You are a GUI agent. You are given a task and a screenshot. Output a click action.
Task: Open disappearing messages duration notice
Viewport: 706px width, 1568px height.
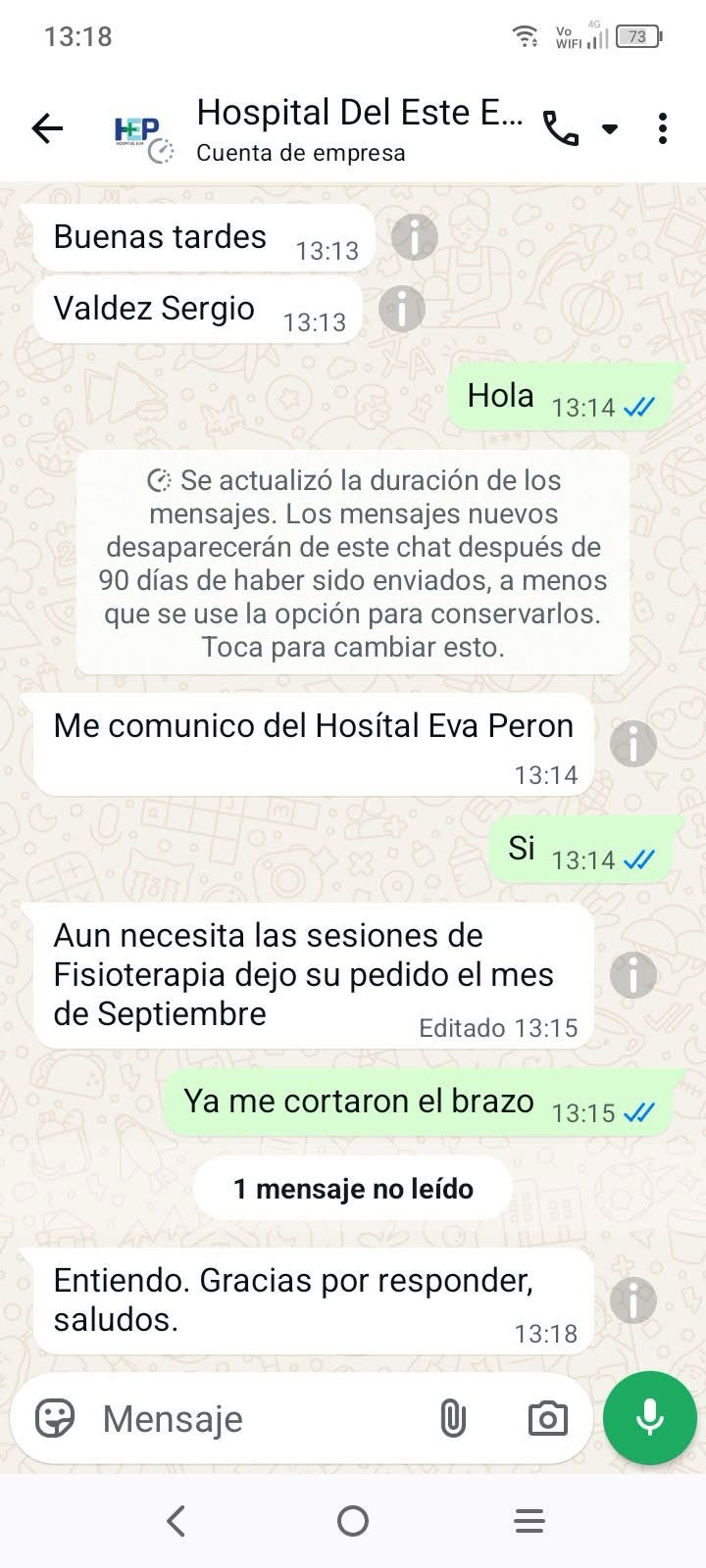(x=353, y=563)
